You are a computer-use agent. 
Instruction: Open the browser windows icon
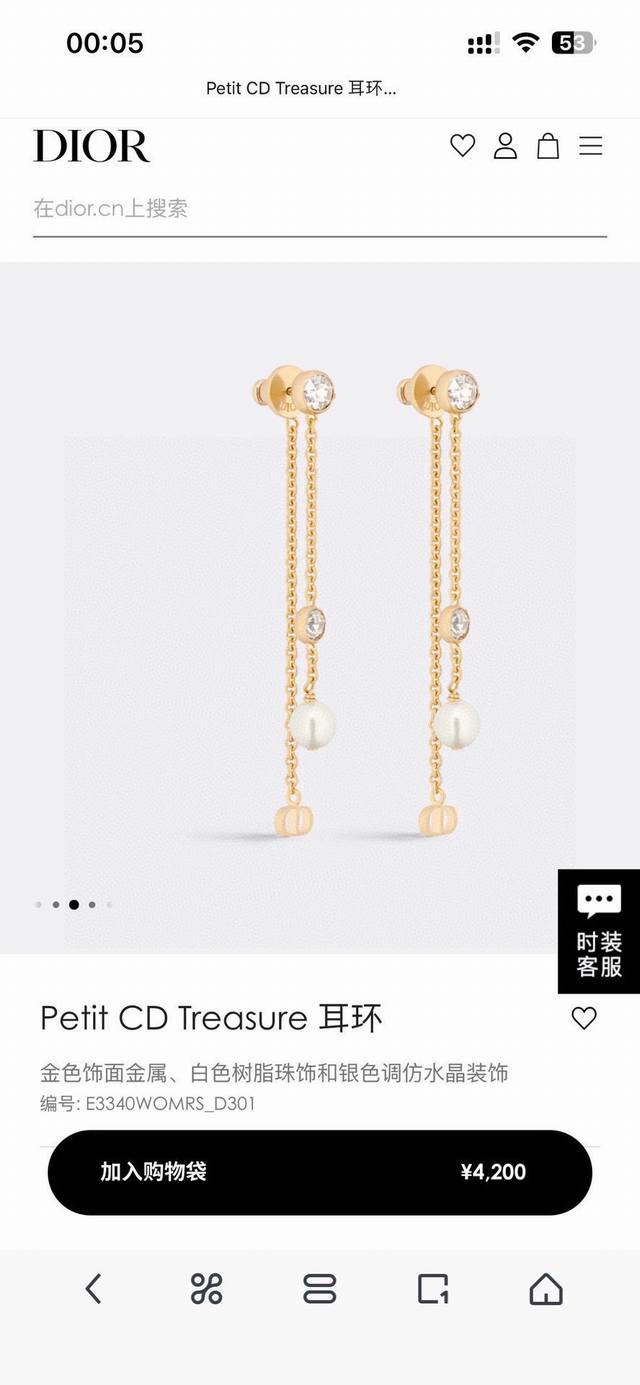click(433, 1289)
